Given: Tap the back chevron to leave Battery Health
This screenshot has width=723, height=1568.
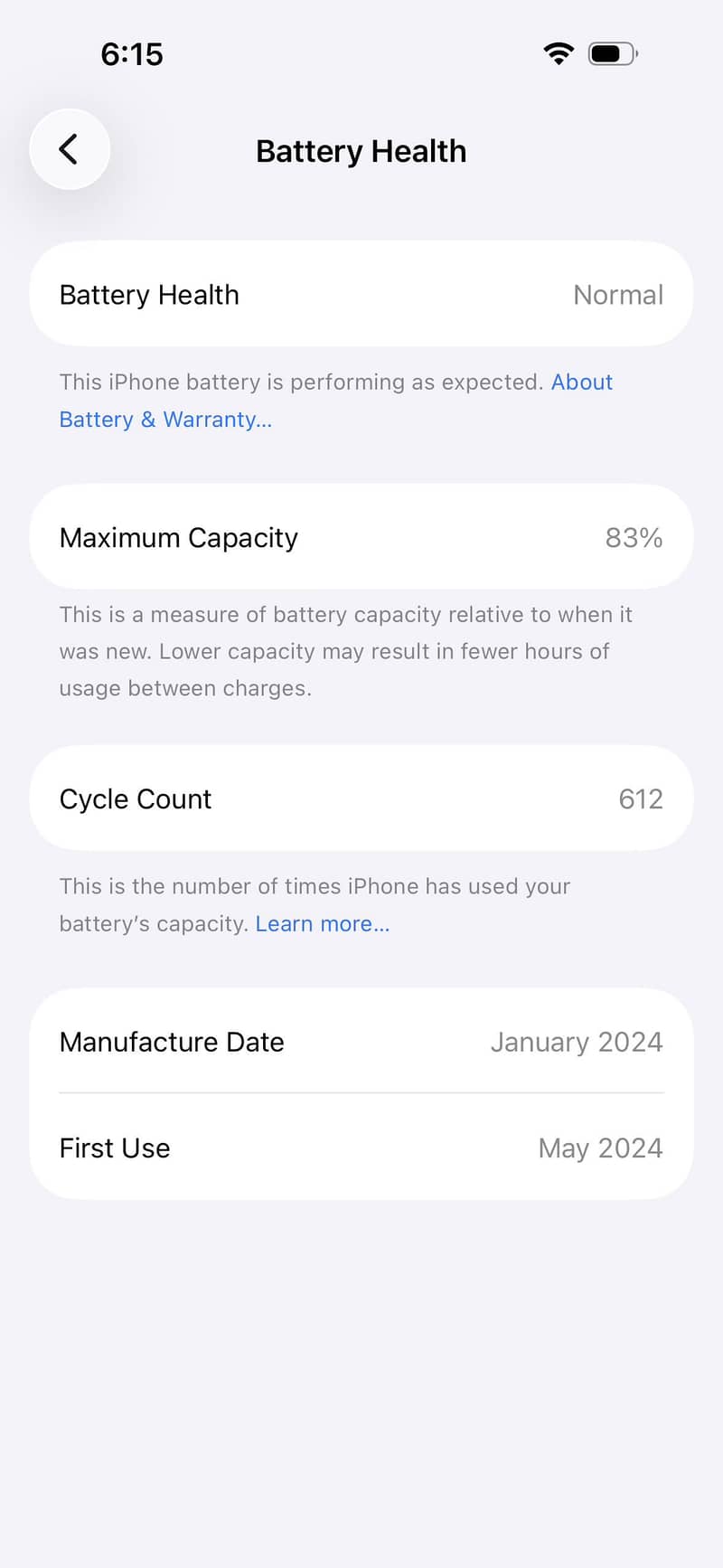Looking at the screenshot, I should click(x=70, y=149).
